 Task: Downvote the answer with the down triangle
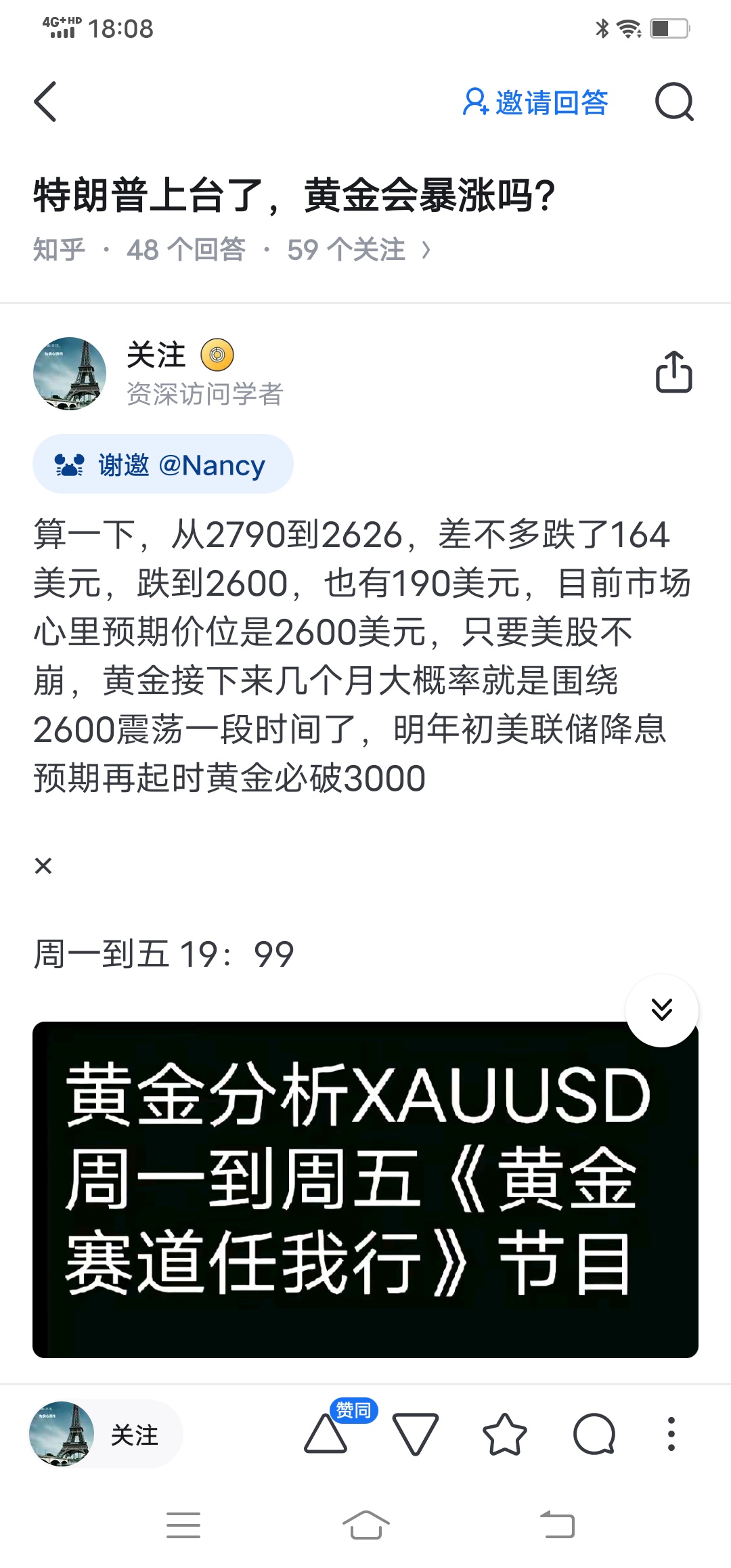click(x=415, y=1435)
